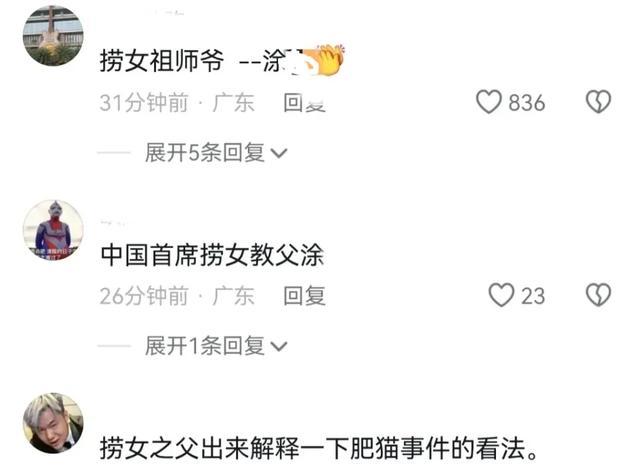The height and width of the screenshot is (475, 640).
Task: Dislike the comment 捞女祖师爷
Action: pos(598,102)
